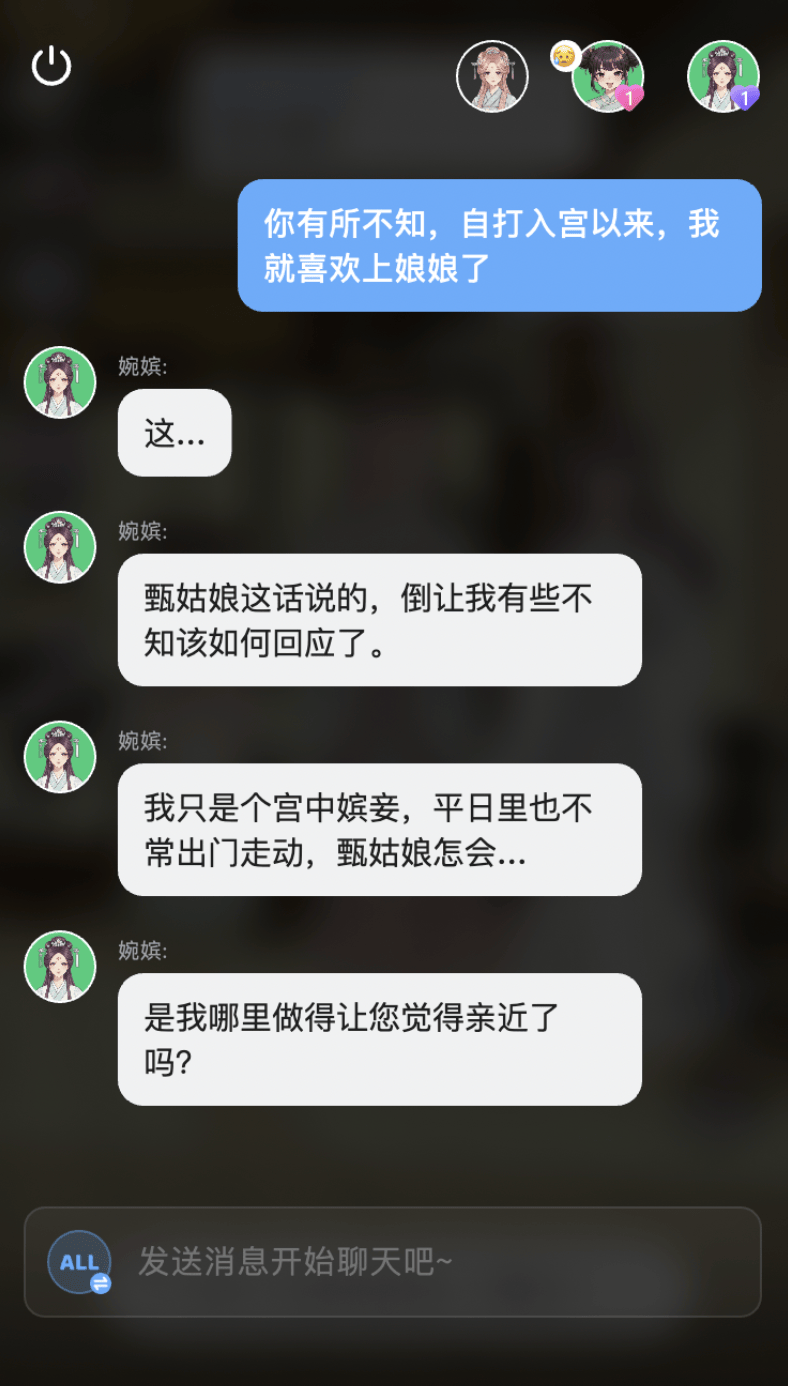The width and height of the screenshot is (788, 1386).
Task: Select the character avatar with pink heart badge
Action: (x=607, y=77)
